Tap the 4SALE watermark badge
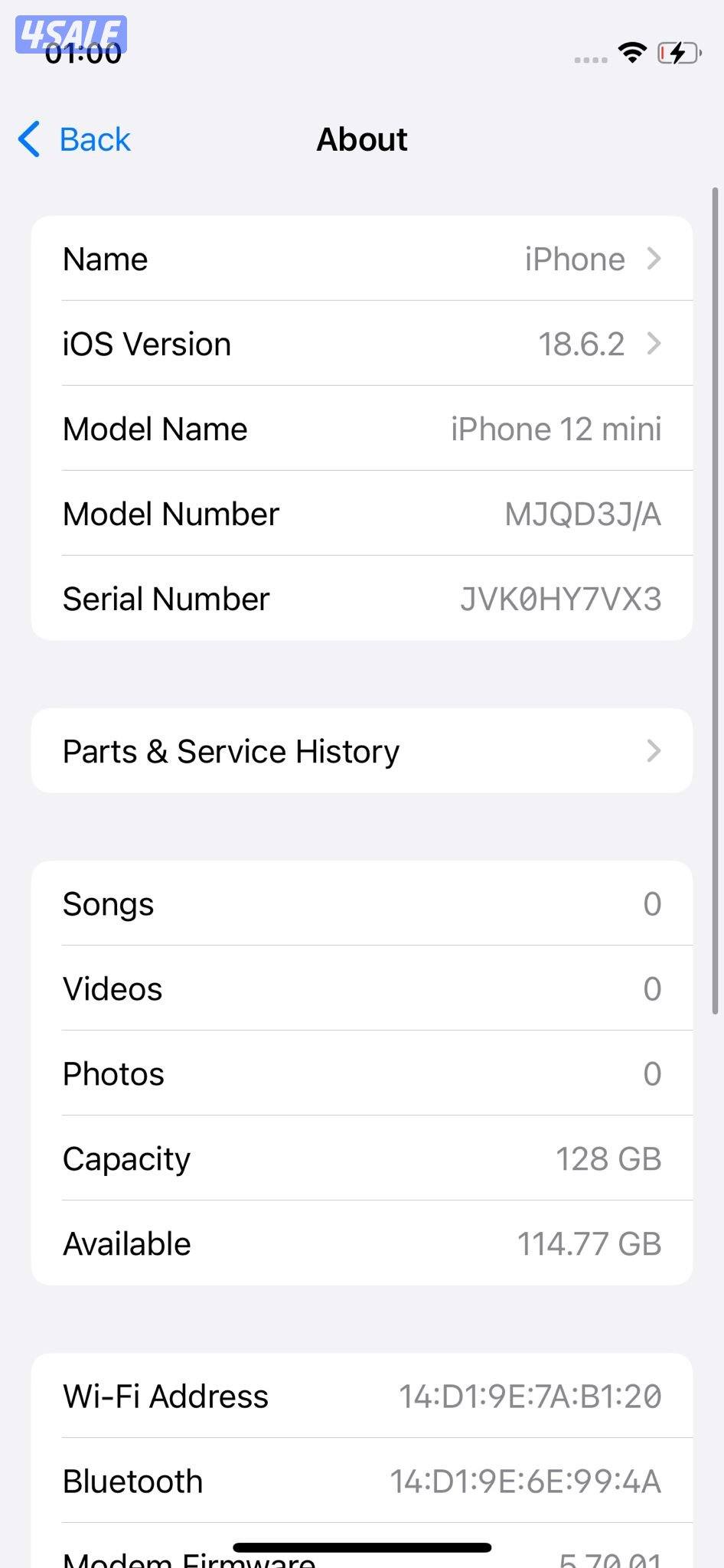The height and width of the screenshot is (1568, 724). (x=73, y=32)
